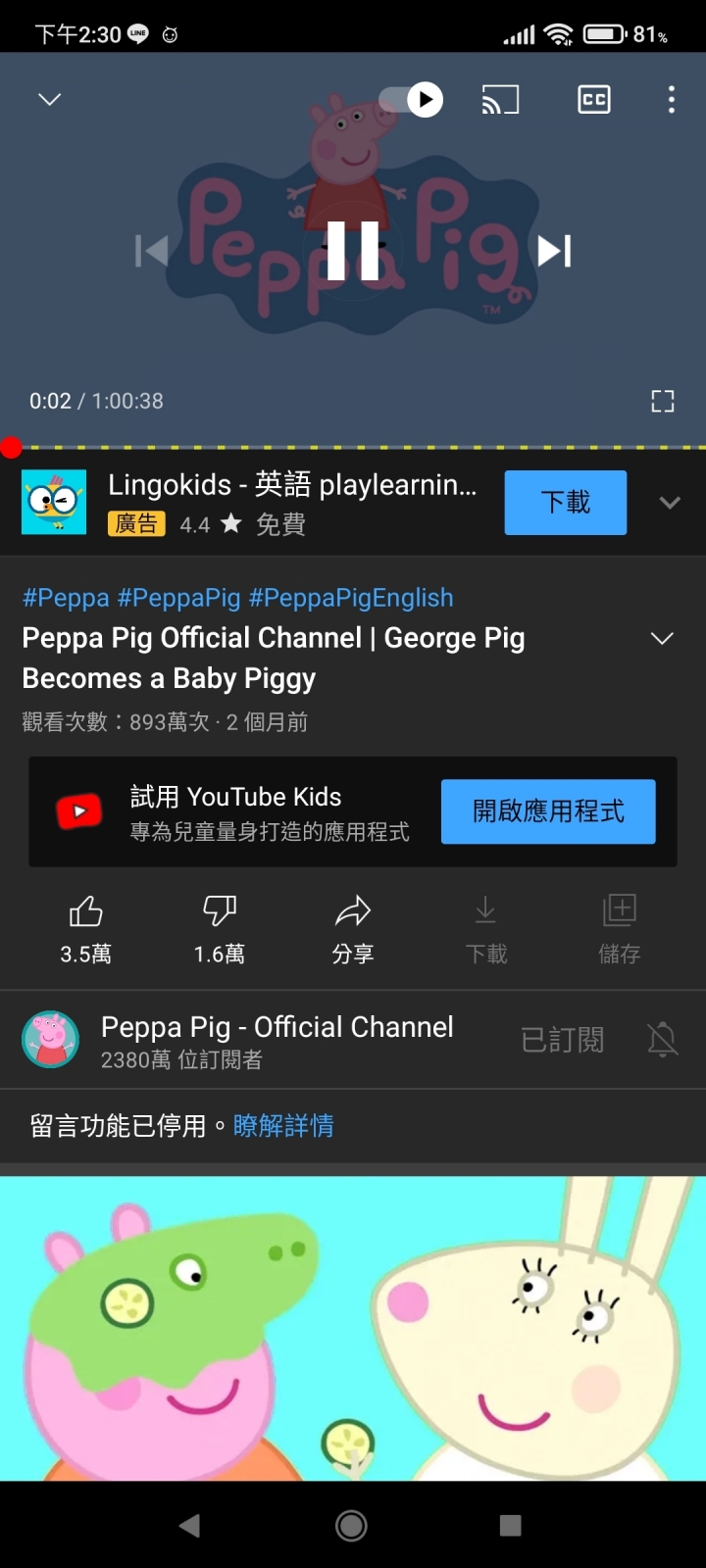
Task: Minimize the video player
Action: pyautogui.click(x=50, y=99)
